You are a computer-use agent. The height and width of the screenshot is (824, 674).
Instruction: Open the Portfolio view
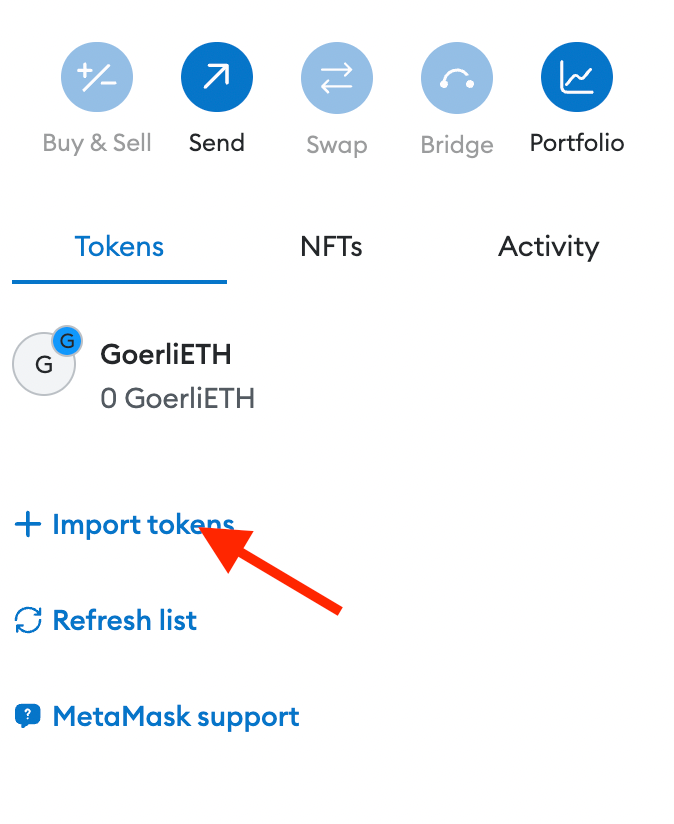[x=577, y=78]
